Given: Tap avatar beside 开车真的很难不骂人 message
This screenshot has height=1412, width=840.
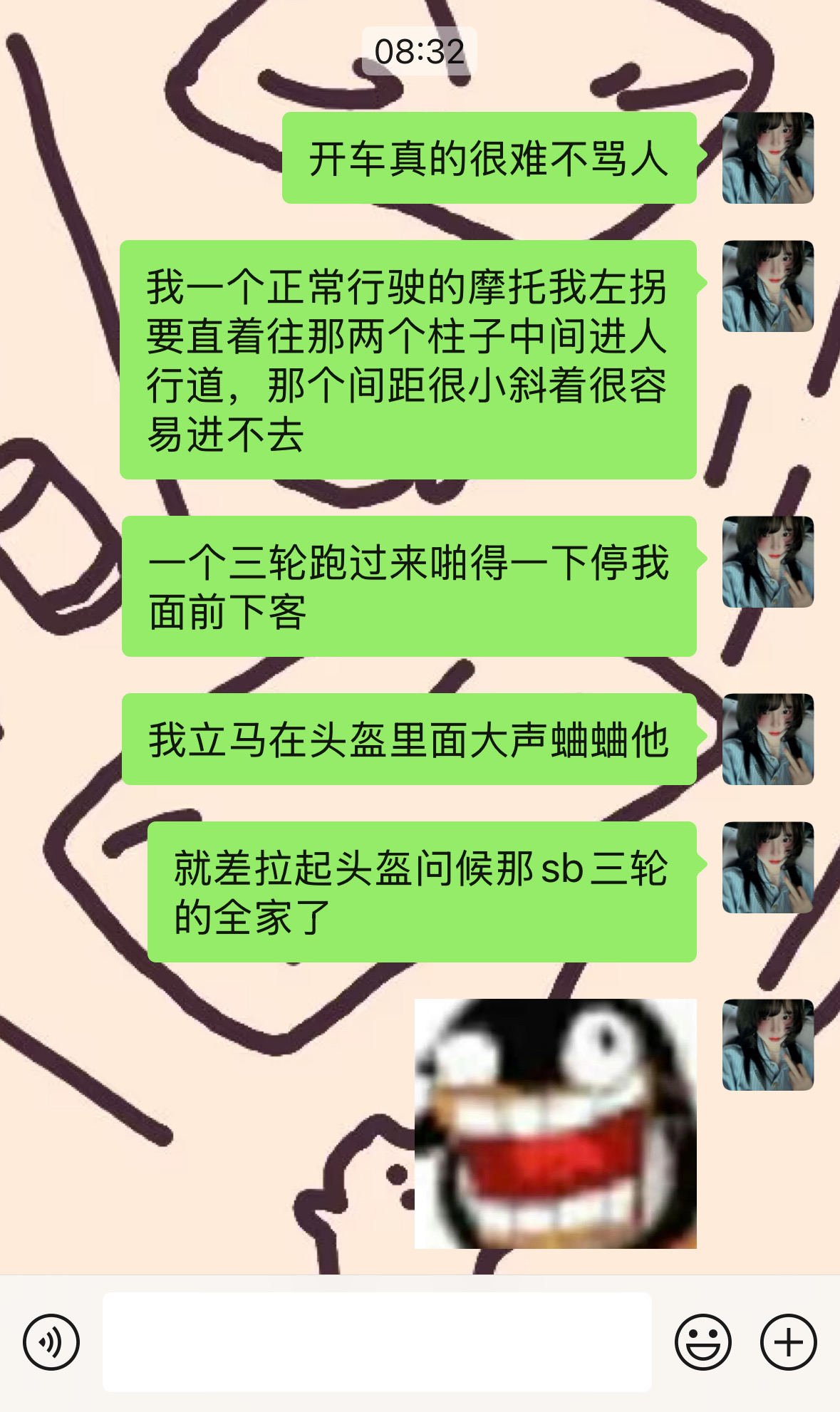Looking at the screenshot, I should pyautogui.click(x=768, y=158).
